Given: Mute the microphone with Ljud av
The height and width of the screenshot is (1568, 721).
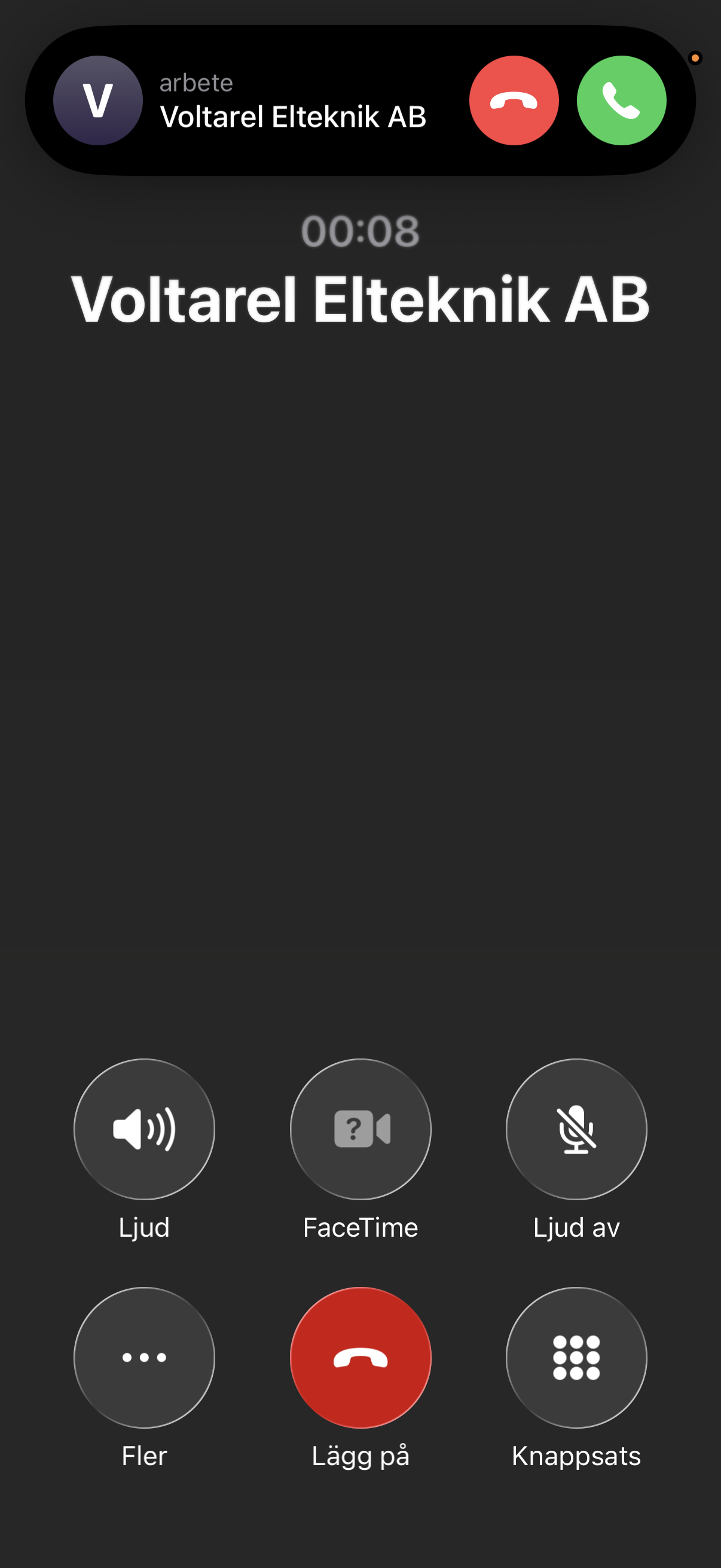Looking at the screenshot, I should [576, 1129].
